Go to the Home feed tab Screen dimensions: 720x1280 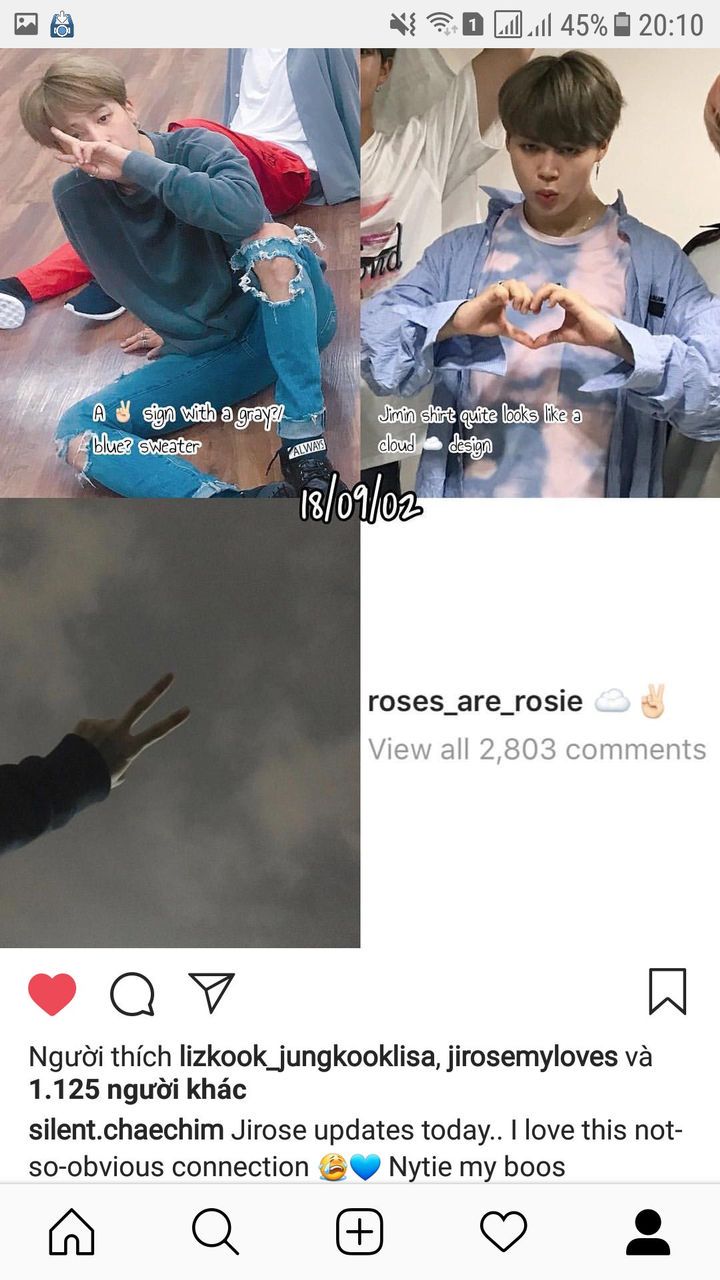tap(72, 1232)
